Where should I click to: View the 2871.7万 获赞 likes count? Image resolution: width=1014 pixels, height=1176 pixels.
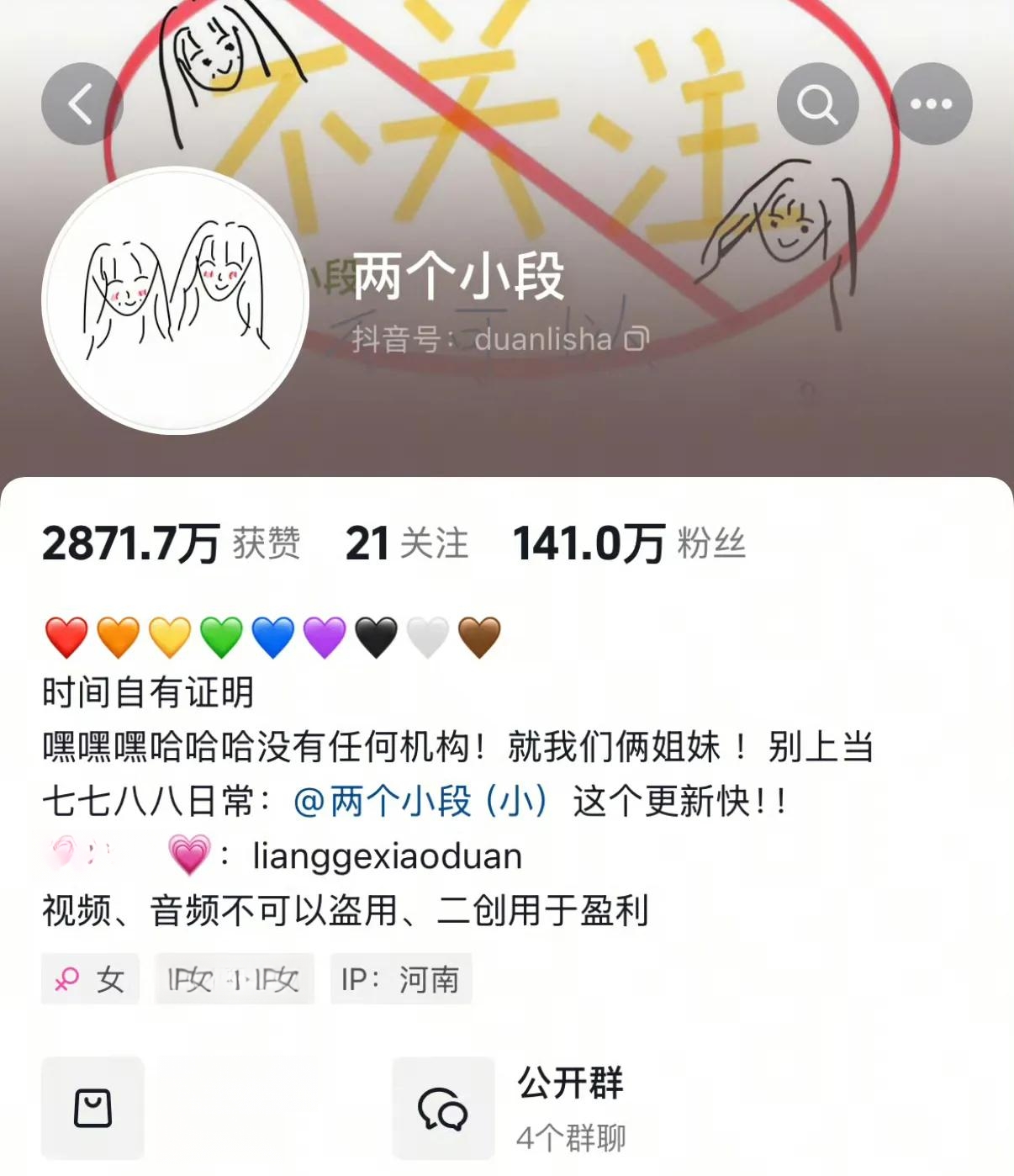(171, 543)
